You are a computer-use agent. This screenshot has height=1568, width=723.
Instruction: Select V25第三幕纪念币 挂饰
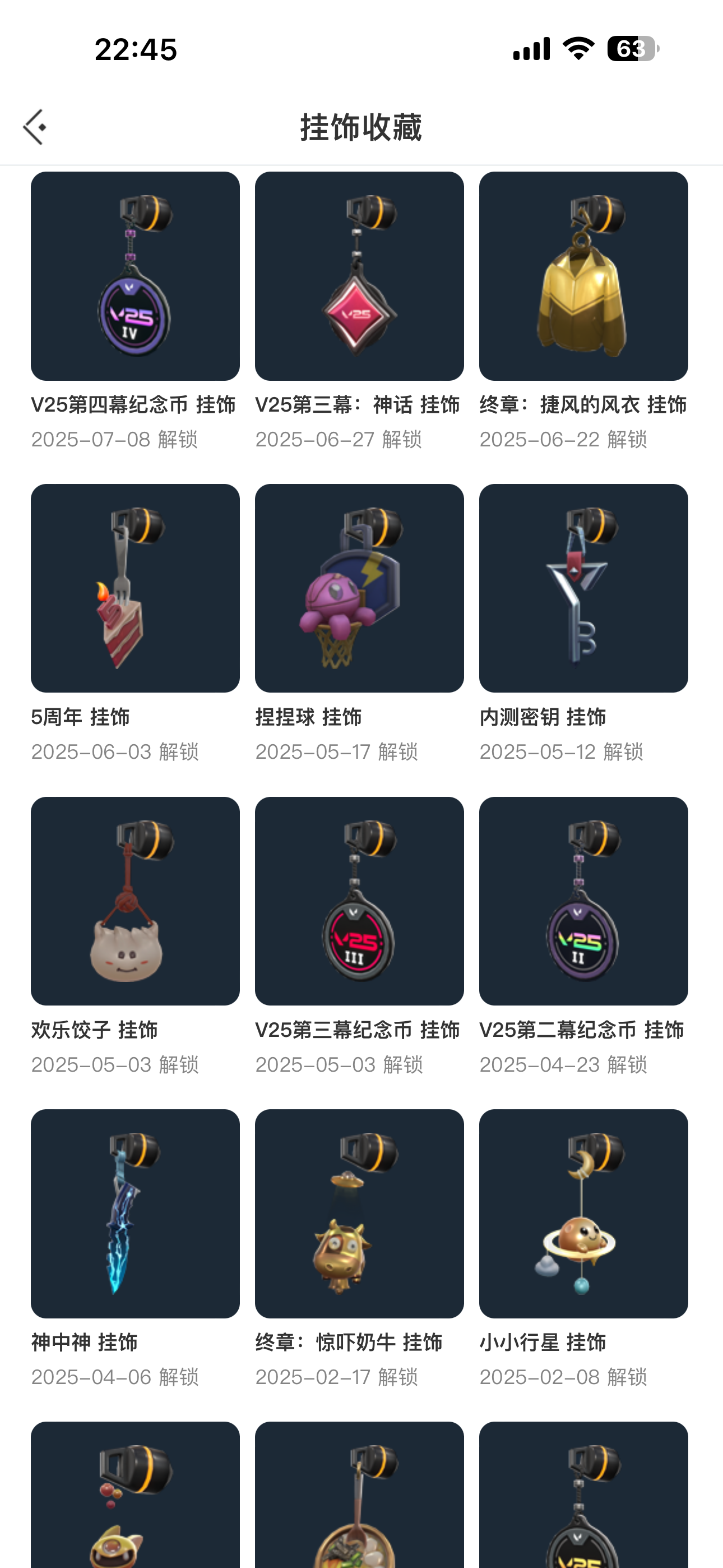click(359, 901)
